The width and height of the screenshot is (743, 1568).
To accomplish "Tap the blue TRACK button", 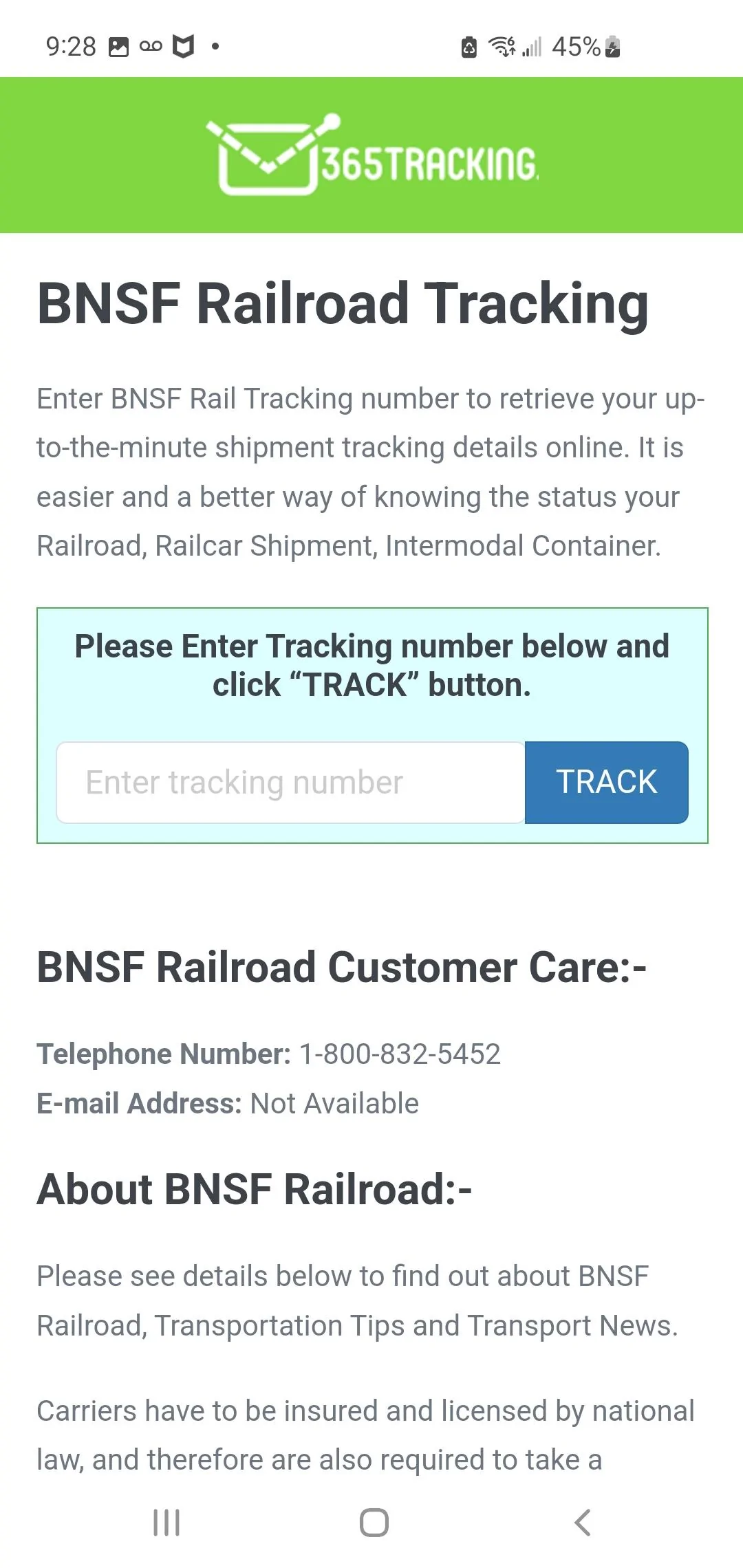I will click(x=606, y=782).
